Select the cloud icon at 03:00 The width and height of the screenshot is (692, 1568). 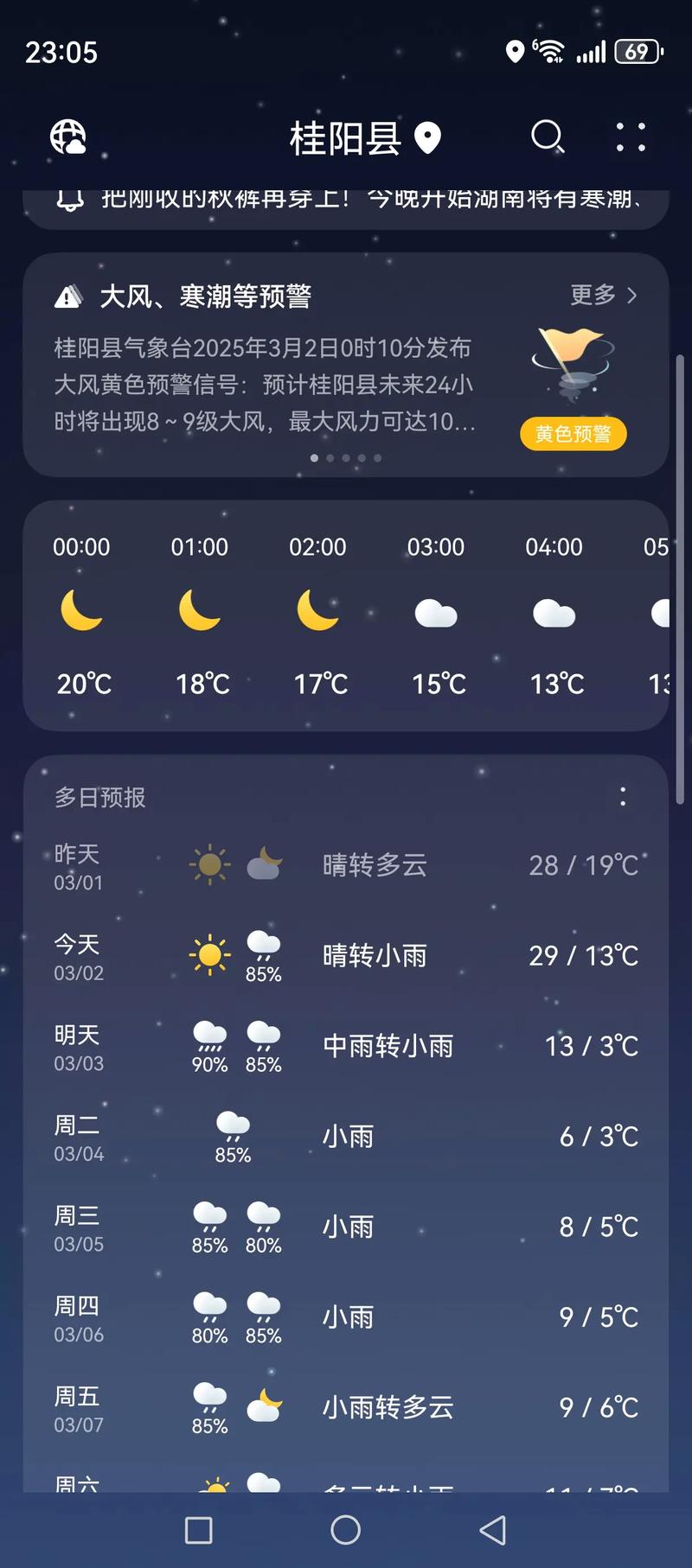pyautogui.click(x=436, y=613)
